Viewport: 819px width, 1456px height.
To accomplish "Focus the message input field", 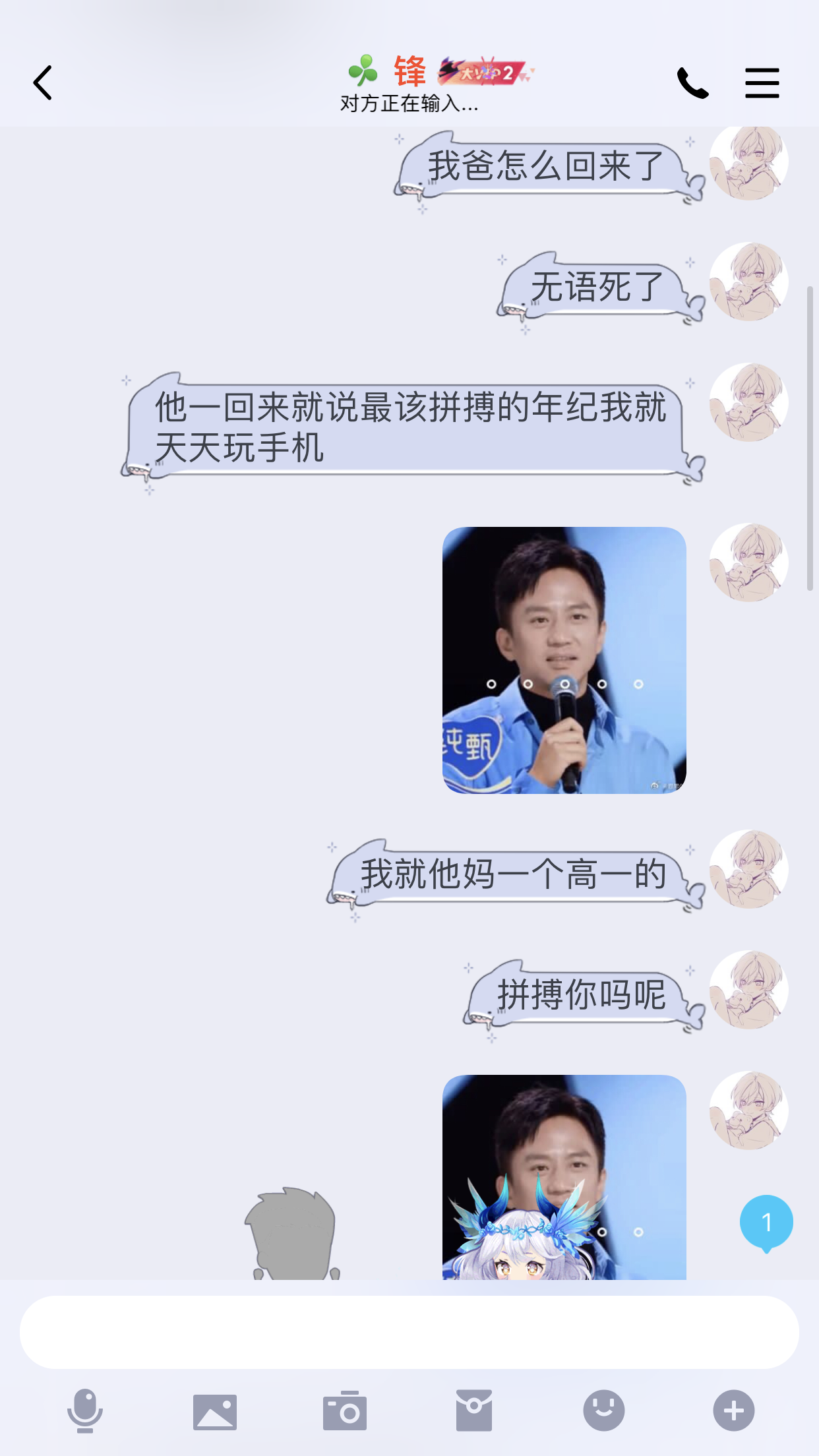I will pyautogui.click(x=409, y=1332).
